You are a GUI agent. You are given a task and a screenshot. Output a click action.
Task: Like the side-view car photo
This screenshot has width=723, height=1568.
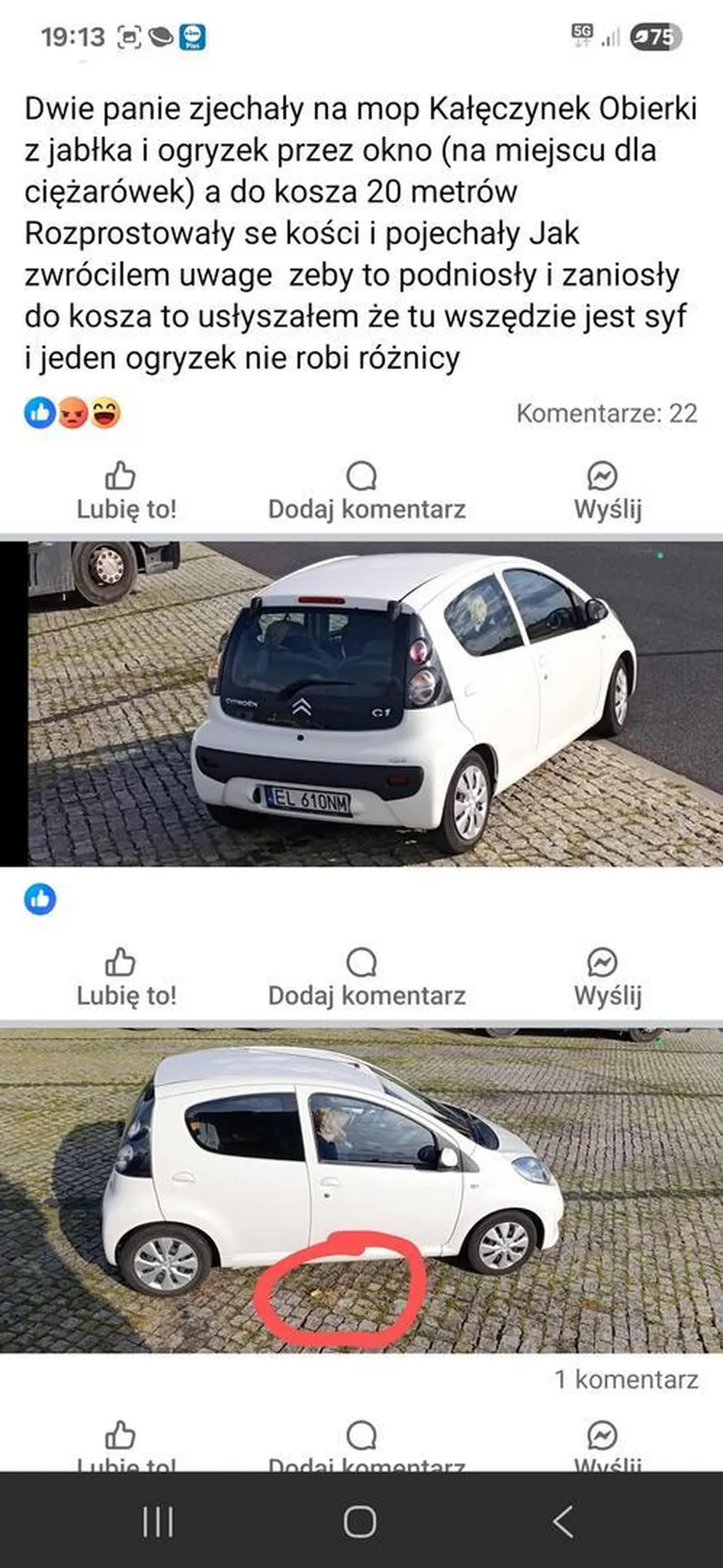click(126, 1446)
